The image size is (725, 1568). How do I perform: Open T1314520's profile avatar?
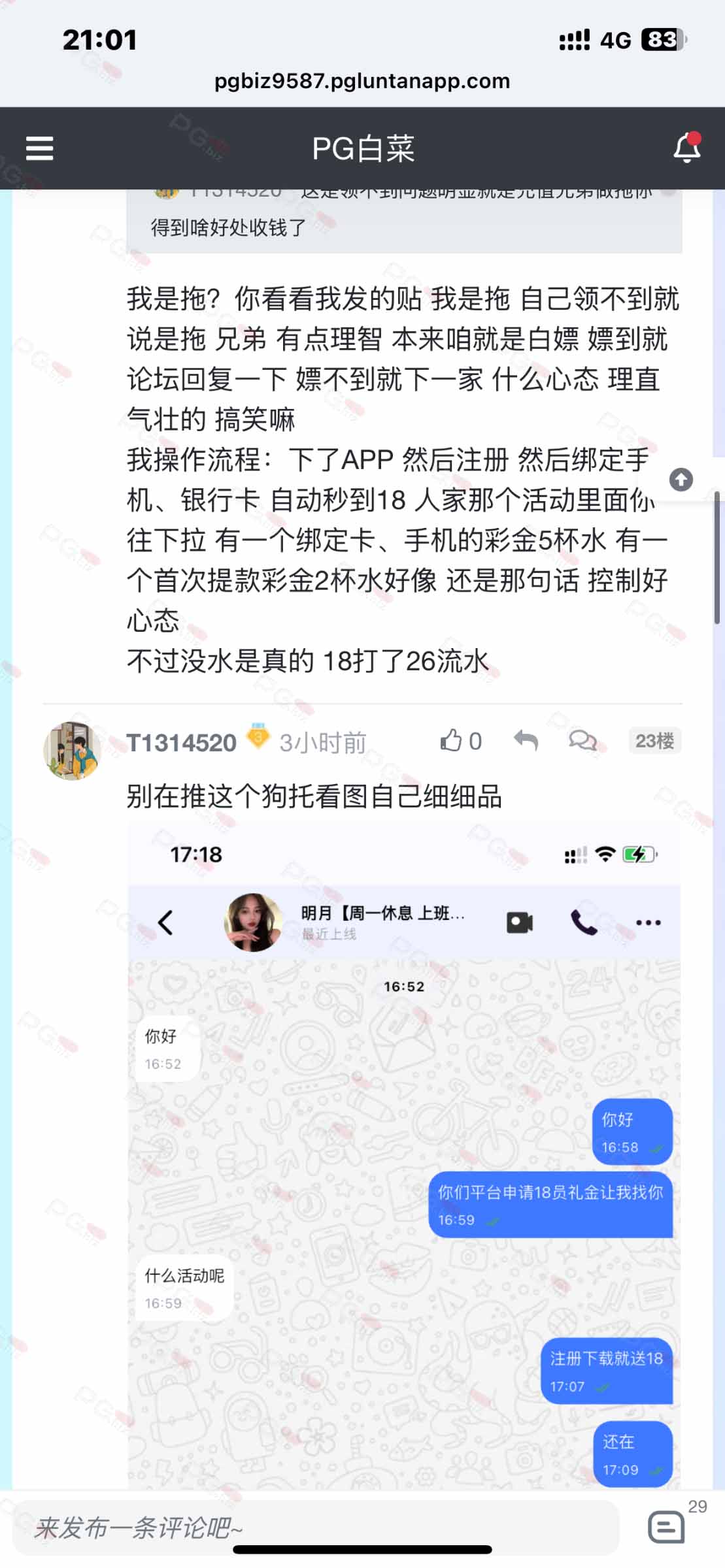tap(71, 750)
